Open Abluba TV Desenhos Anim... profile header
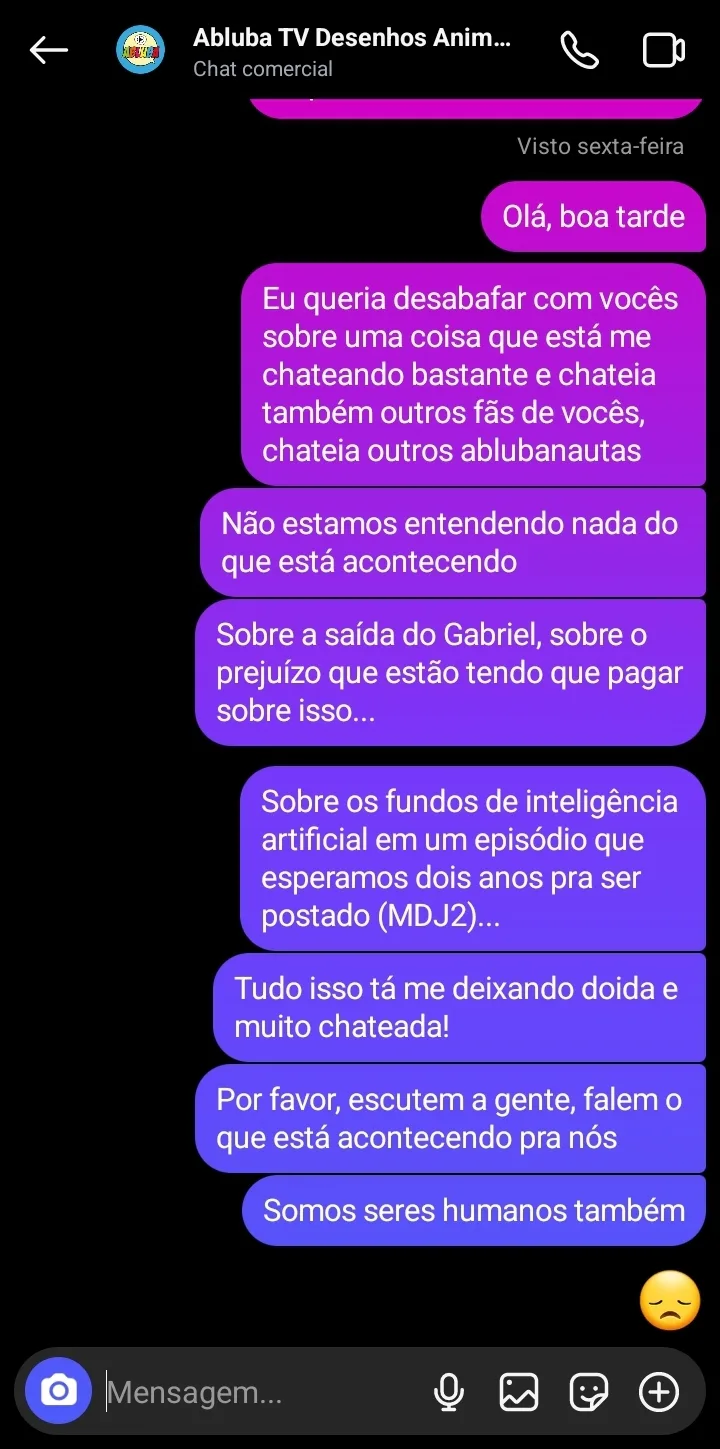The height and width of the screenshot is (1449, 720). [314, 52]
